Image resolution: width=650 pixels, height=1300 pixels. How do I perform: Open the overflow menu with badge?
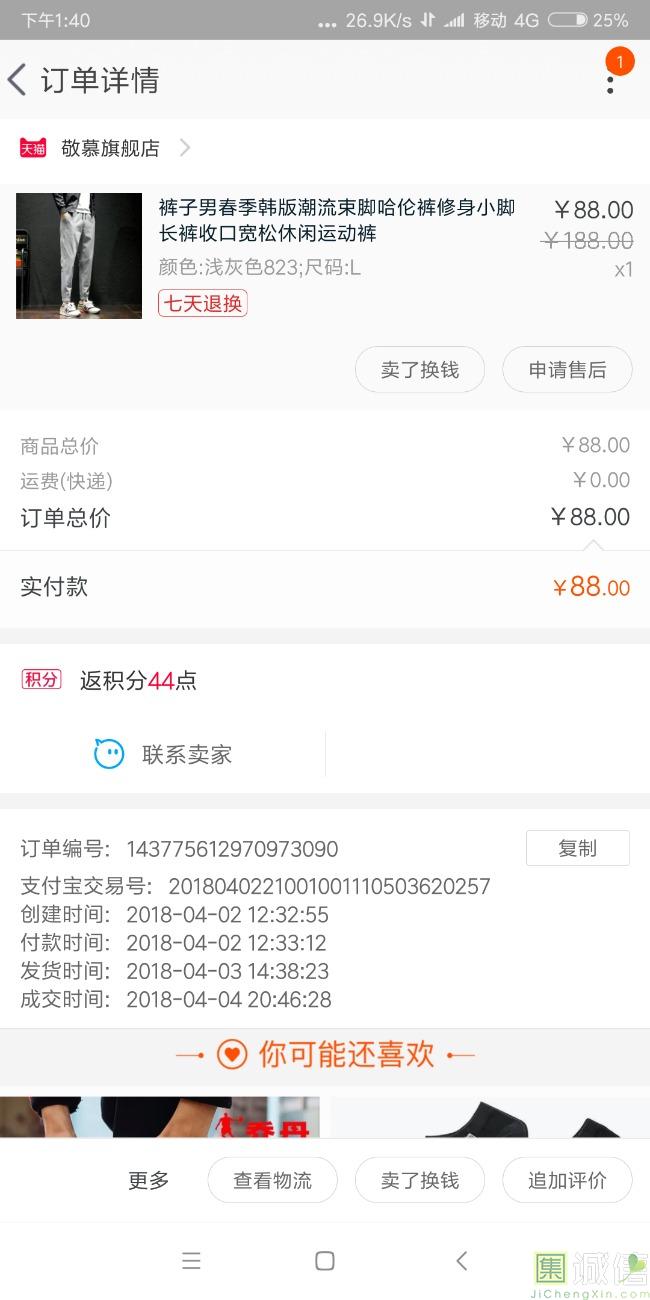point(611,78)
